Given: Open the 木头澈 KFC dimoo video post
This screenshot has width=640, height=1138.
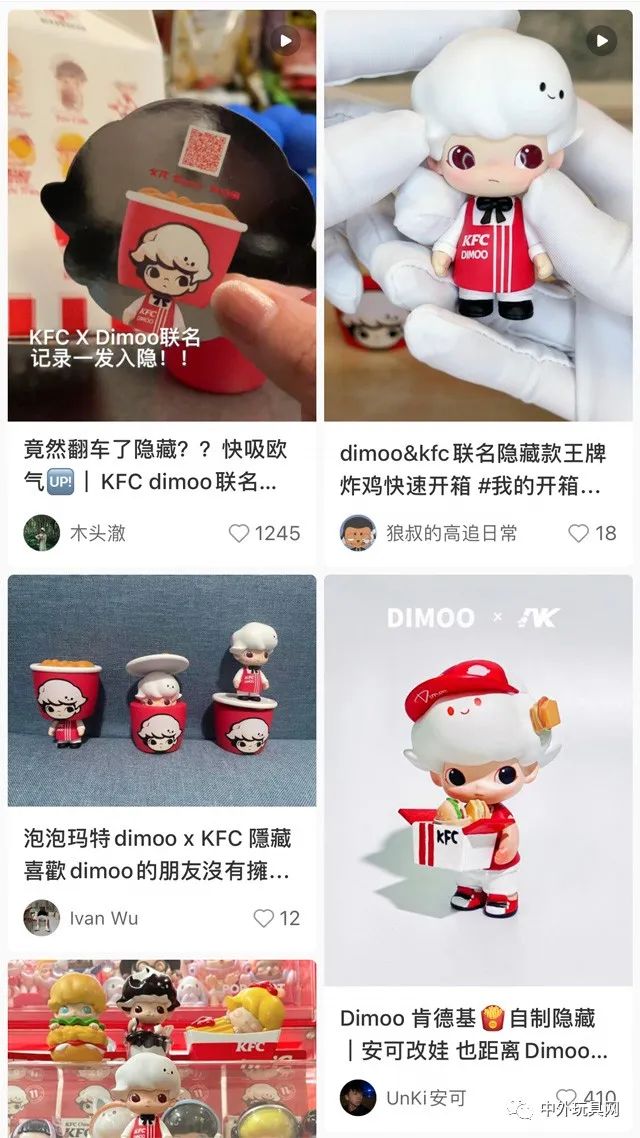Looking at the screenshot, I should [161, 215].
